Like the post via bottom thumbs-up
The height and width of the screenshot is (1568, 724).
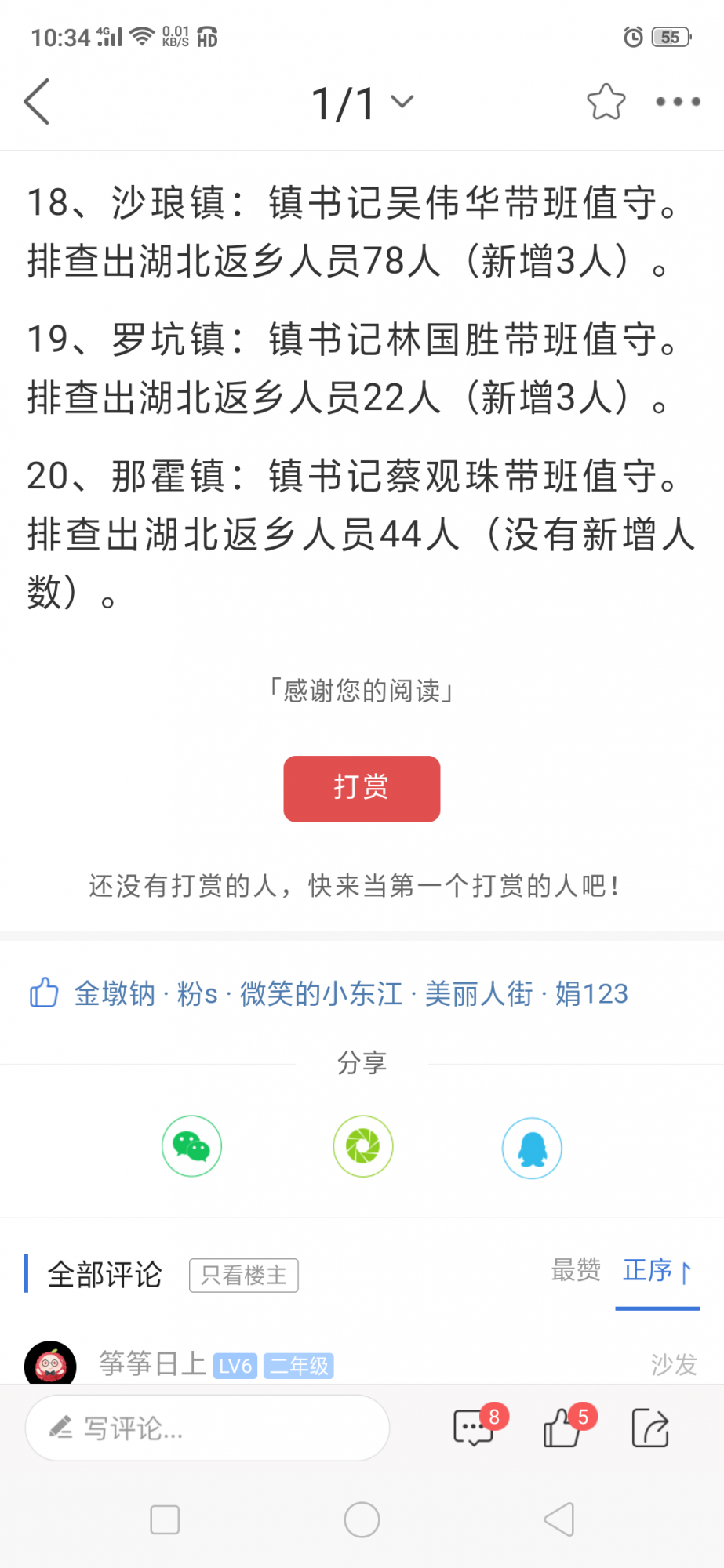click(x=562, y=1428)
